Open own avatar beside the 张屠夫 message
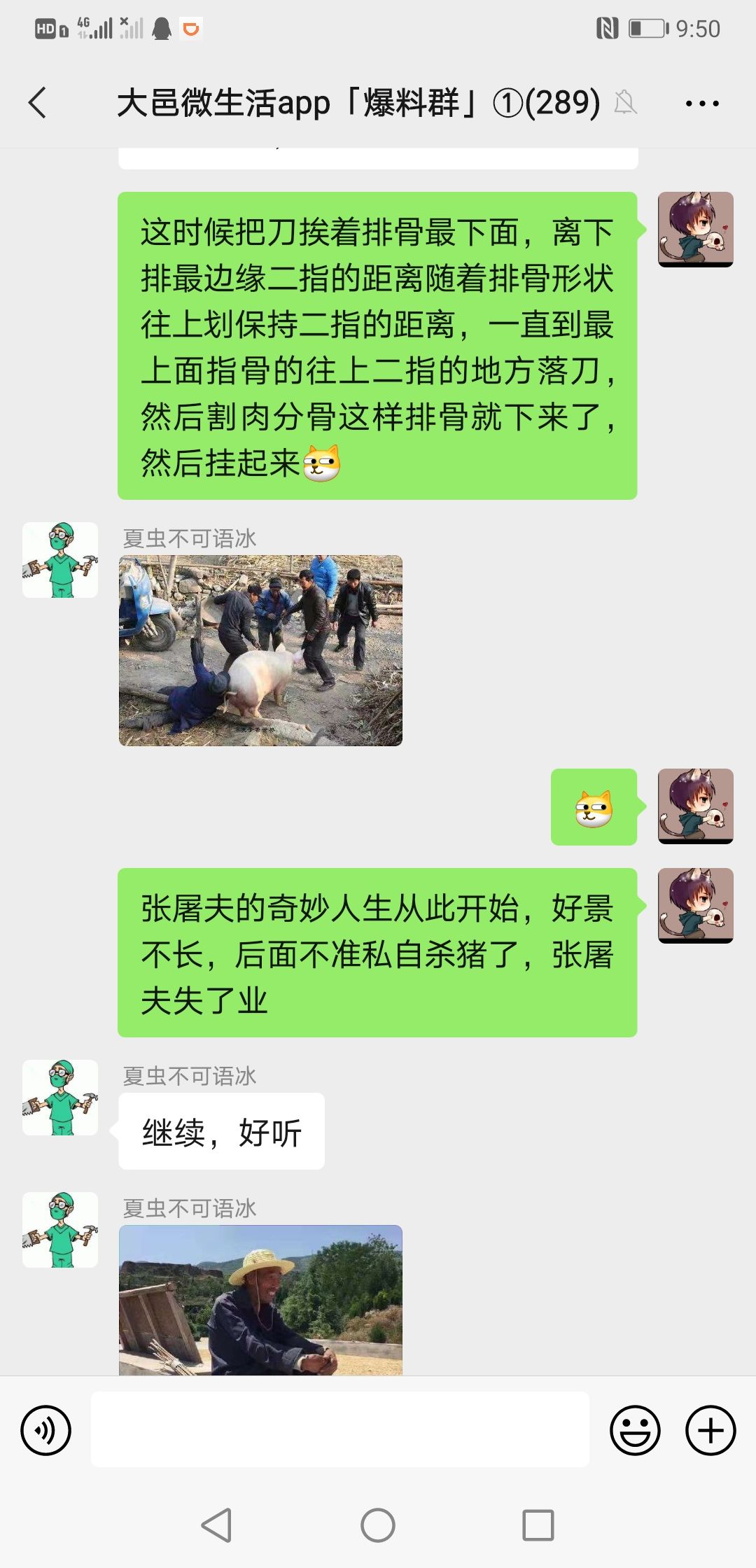 [695, 905]
